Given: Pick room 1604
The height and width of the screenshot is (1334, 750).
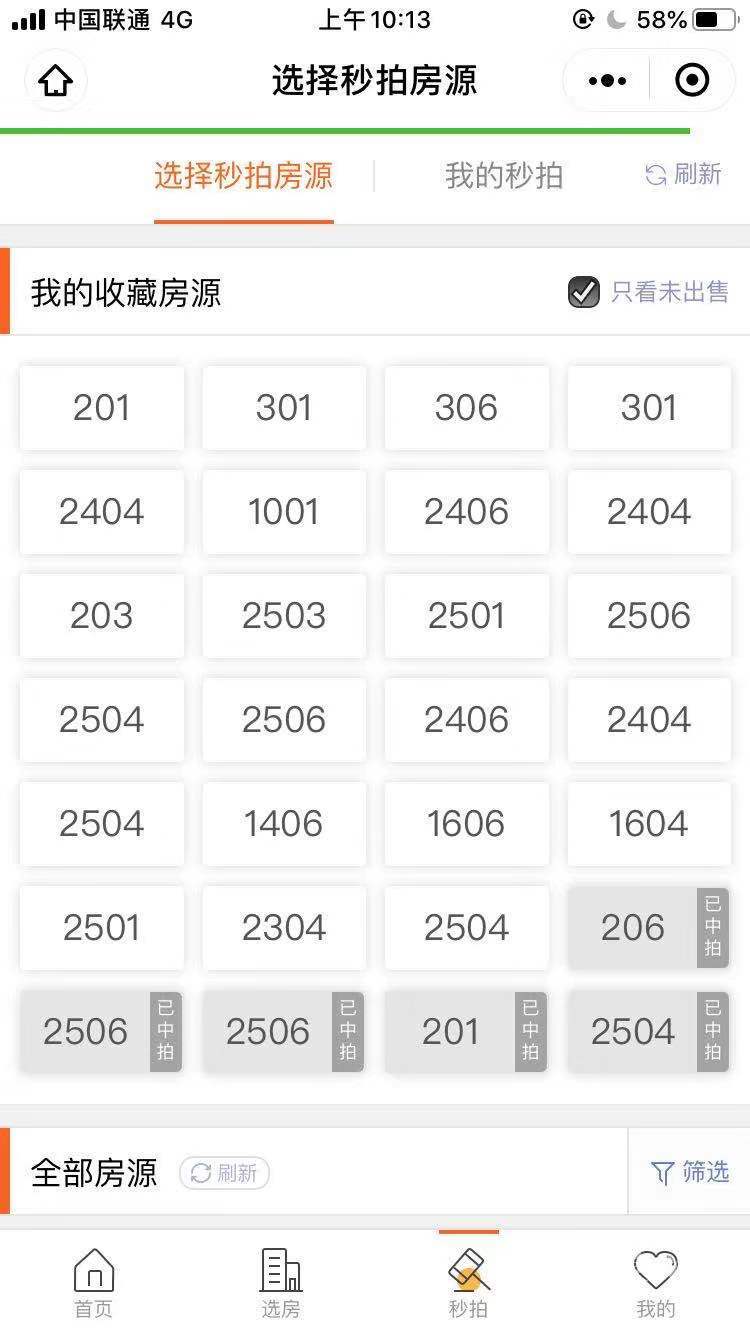Looking at the screenshot, I should tap(649, 824).
